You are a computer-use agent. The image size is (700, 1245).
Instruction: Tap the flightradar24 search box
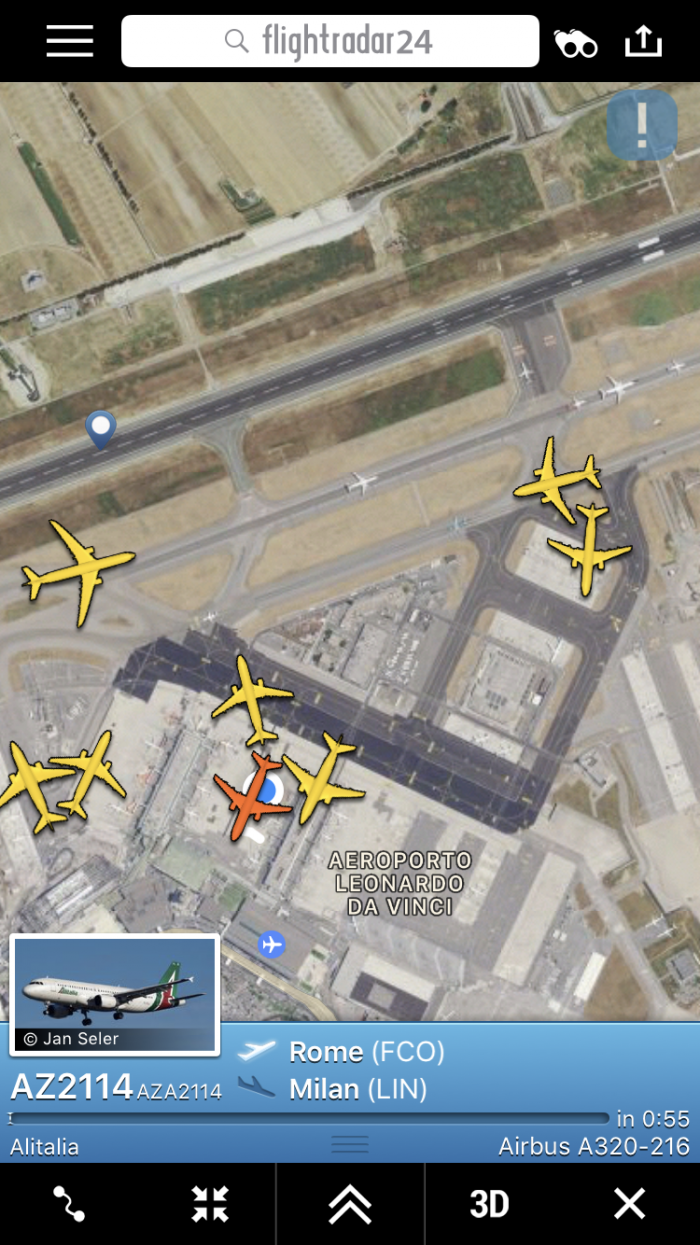click(x=330, y=41)
